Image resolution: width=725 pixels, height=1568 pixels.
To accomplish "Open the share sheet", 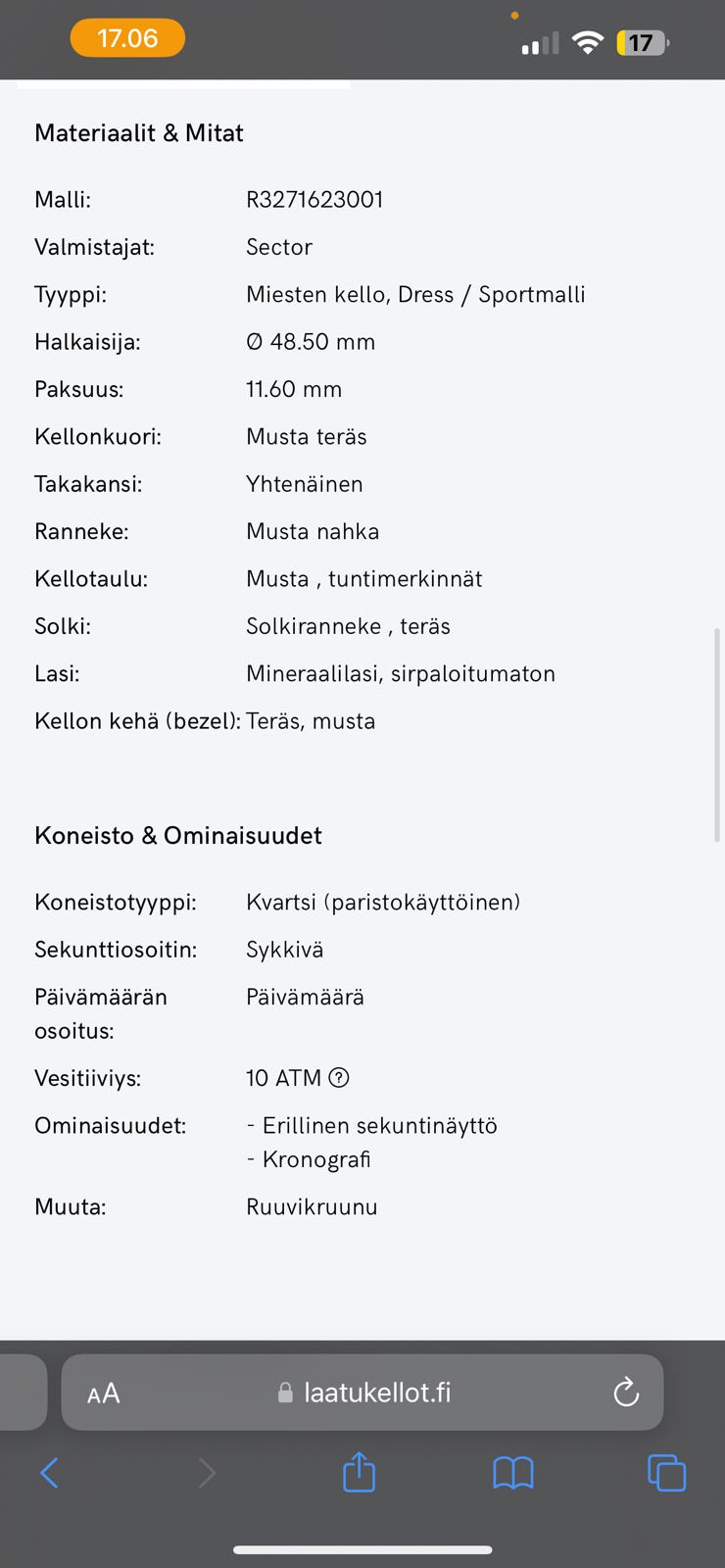I will 359,1472.
